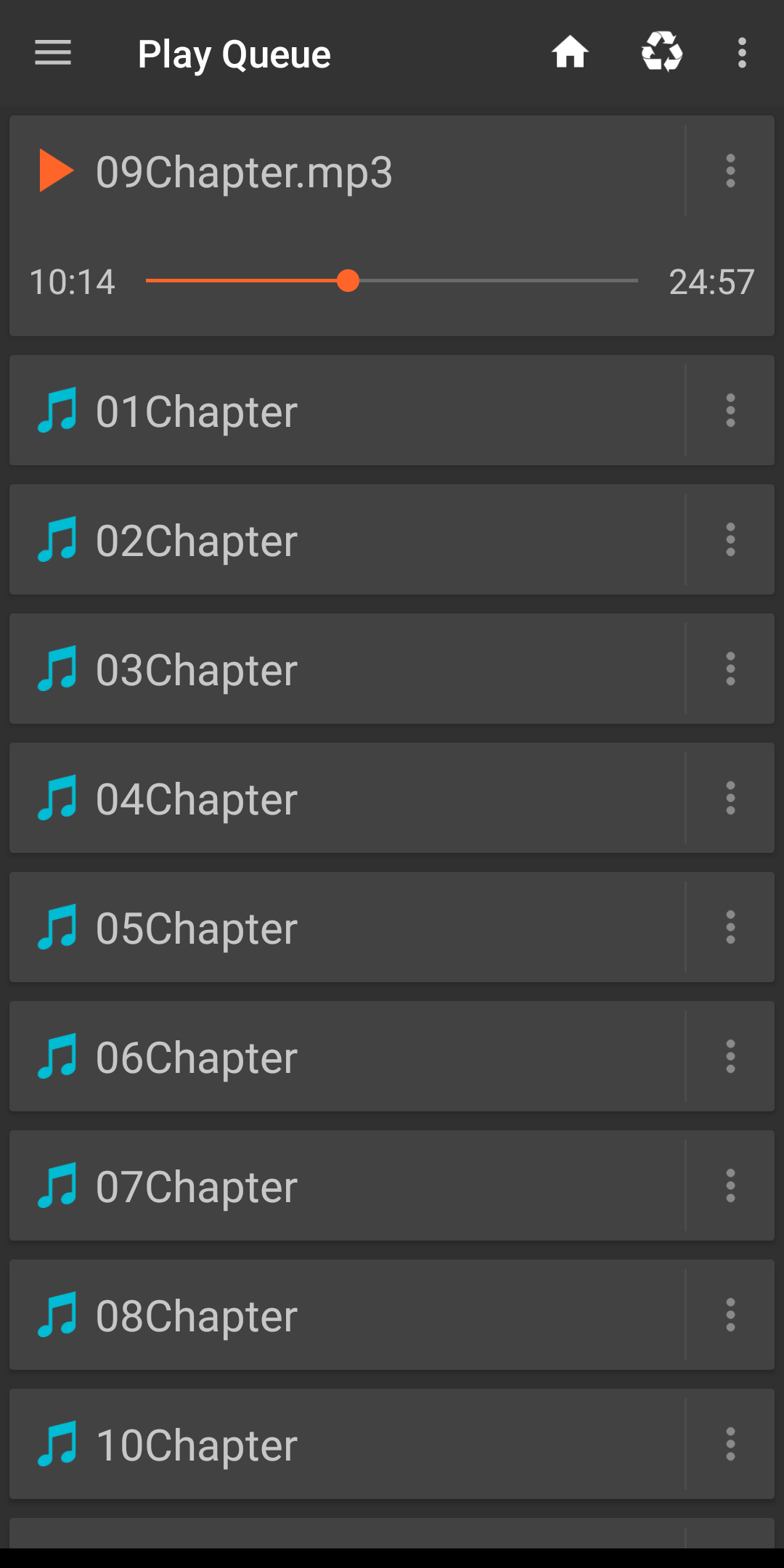Screen dimensions: 784x1568
Task: Open the options menu for 01Chapter
Action: tap(730, 410)
